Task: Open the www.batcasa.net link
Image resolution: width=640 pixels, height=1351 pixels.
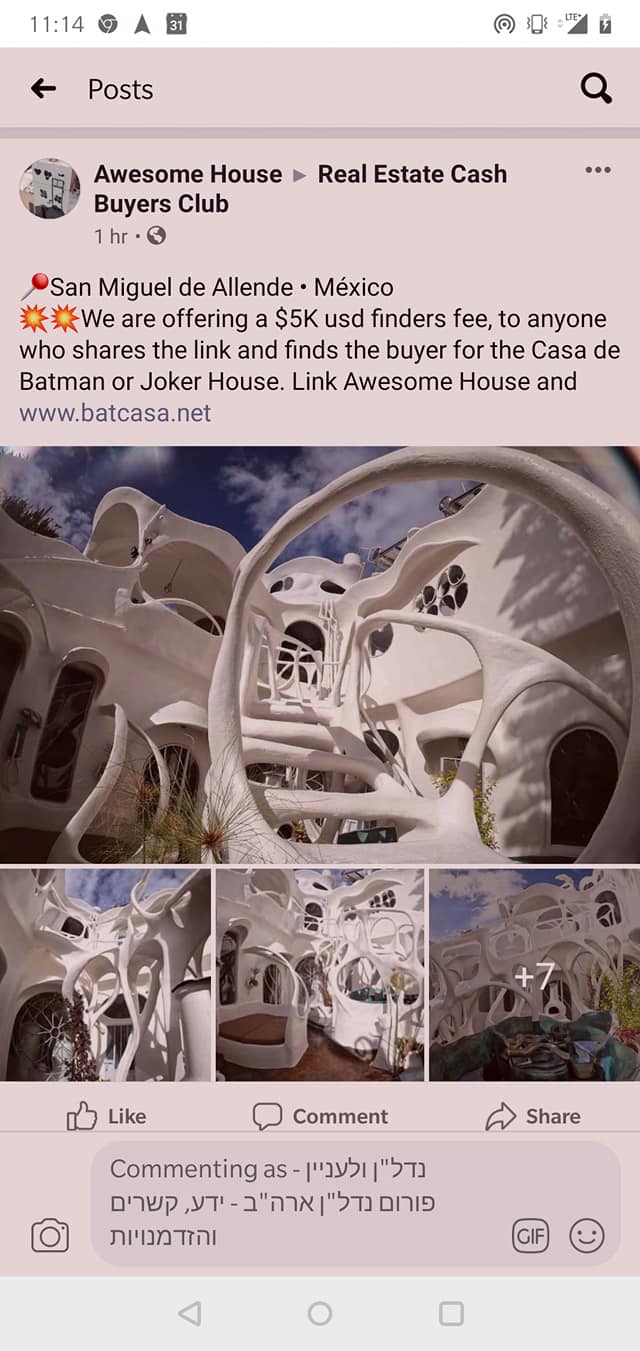Action: pyautogui.click(x=115, y=413)
